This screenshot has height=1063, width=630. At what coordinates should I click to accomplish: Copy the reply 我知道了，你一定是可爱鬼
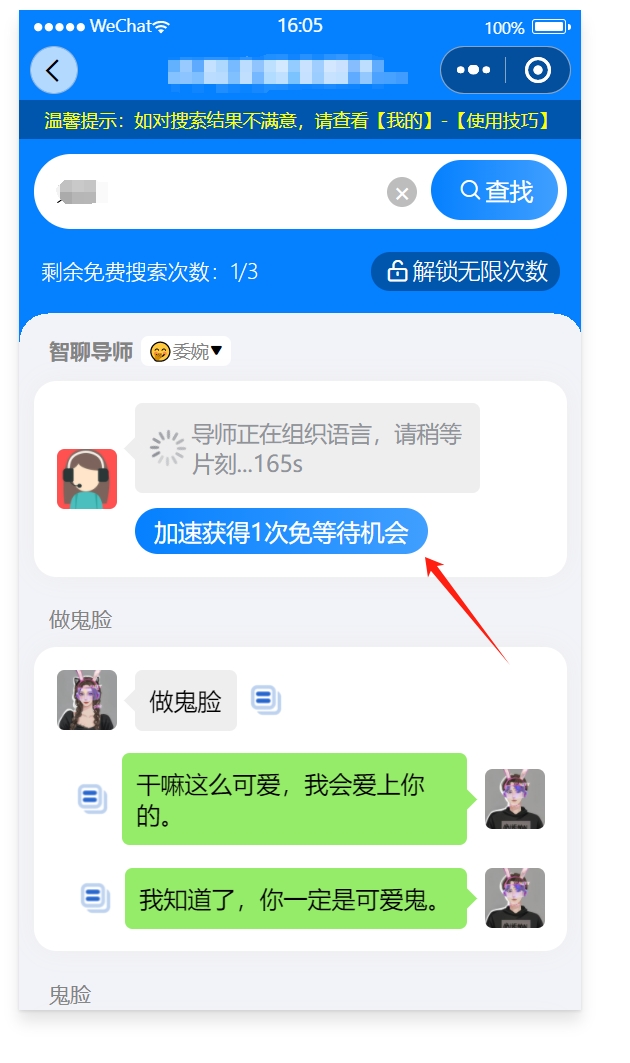pyautogui.click(x=94, y=897)
